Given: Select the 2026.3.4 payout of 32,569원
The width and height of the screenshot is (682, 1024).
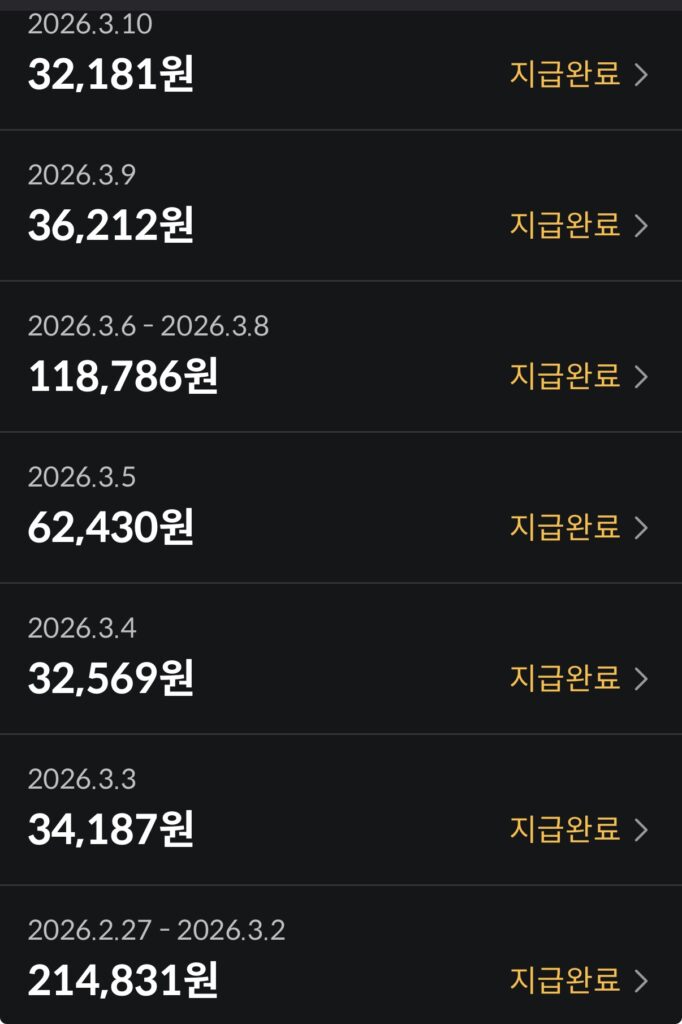Looking at the screenshot, I should click(x=340, y=659).
